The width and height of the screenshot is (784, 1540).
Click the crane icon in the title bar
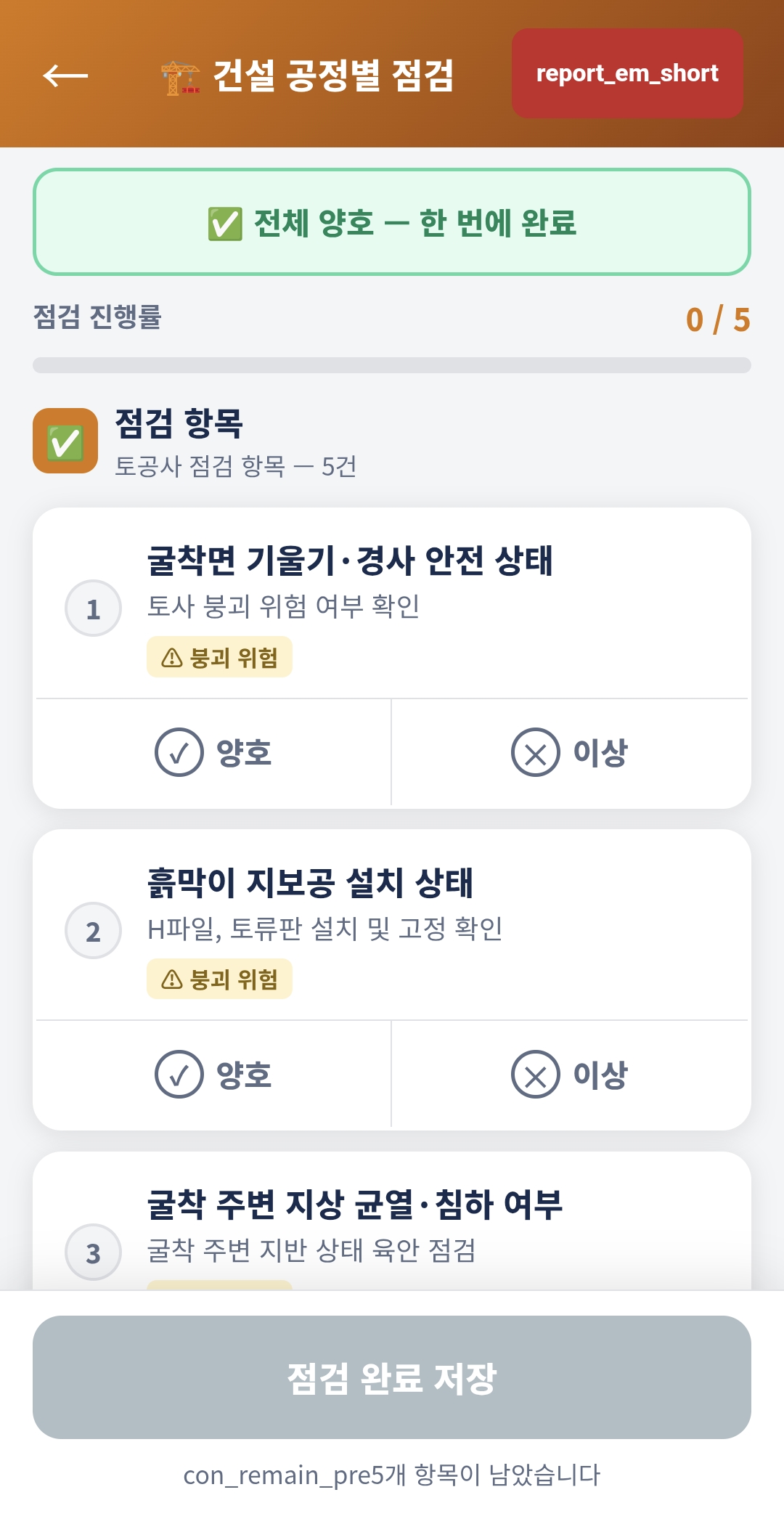click(x=178, y=77)
